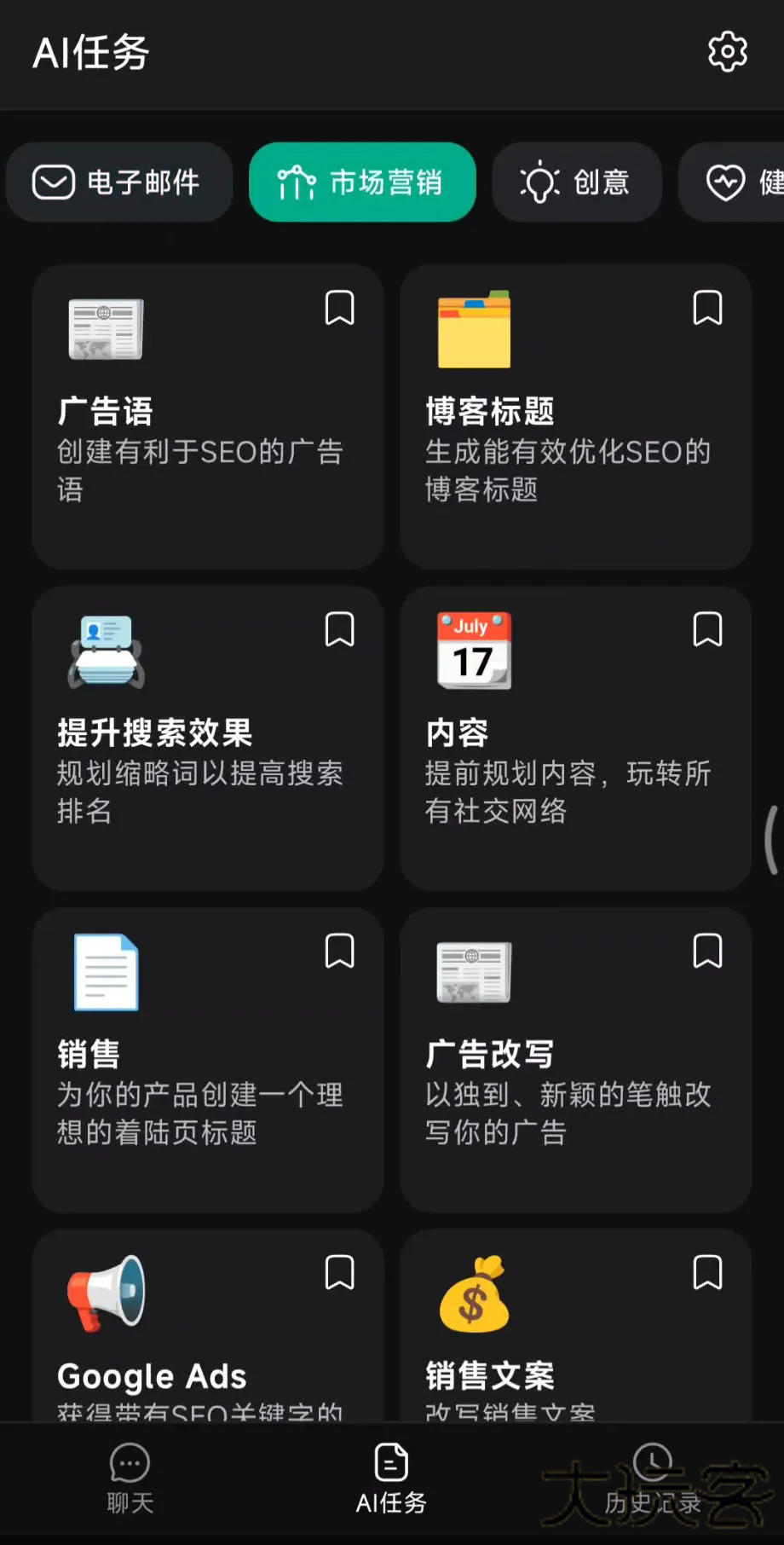The image size is (784, 1545).
Task: Bookmark the 提升搜索效果 task
Action: coord(339,630)
